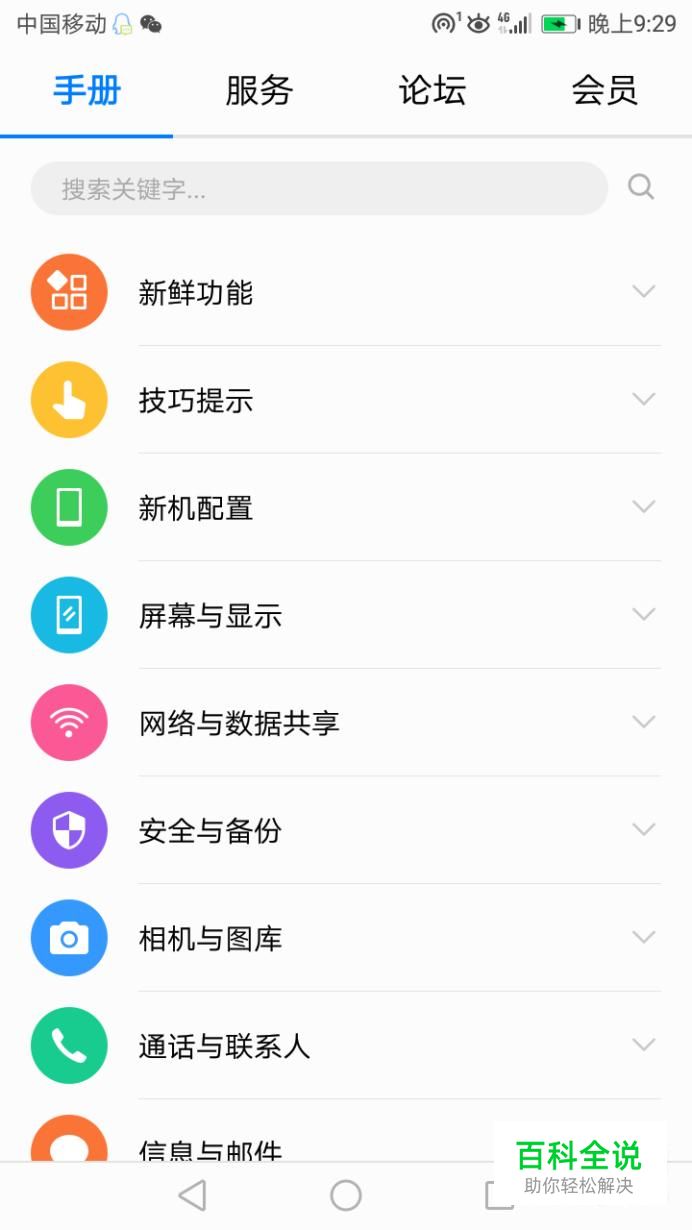
Task: Expand the 新鲜功能 section
Action: click(x=346, y=292)
